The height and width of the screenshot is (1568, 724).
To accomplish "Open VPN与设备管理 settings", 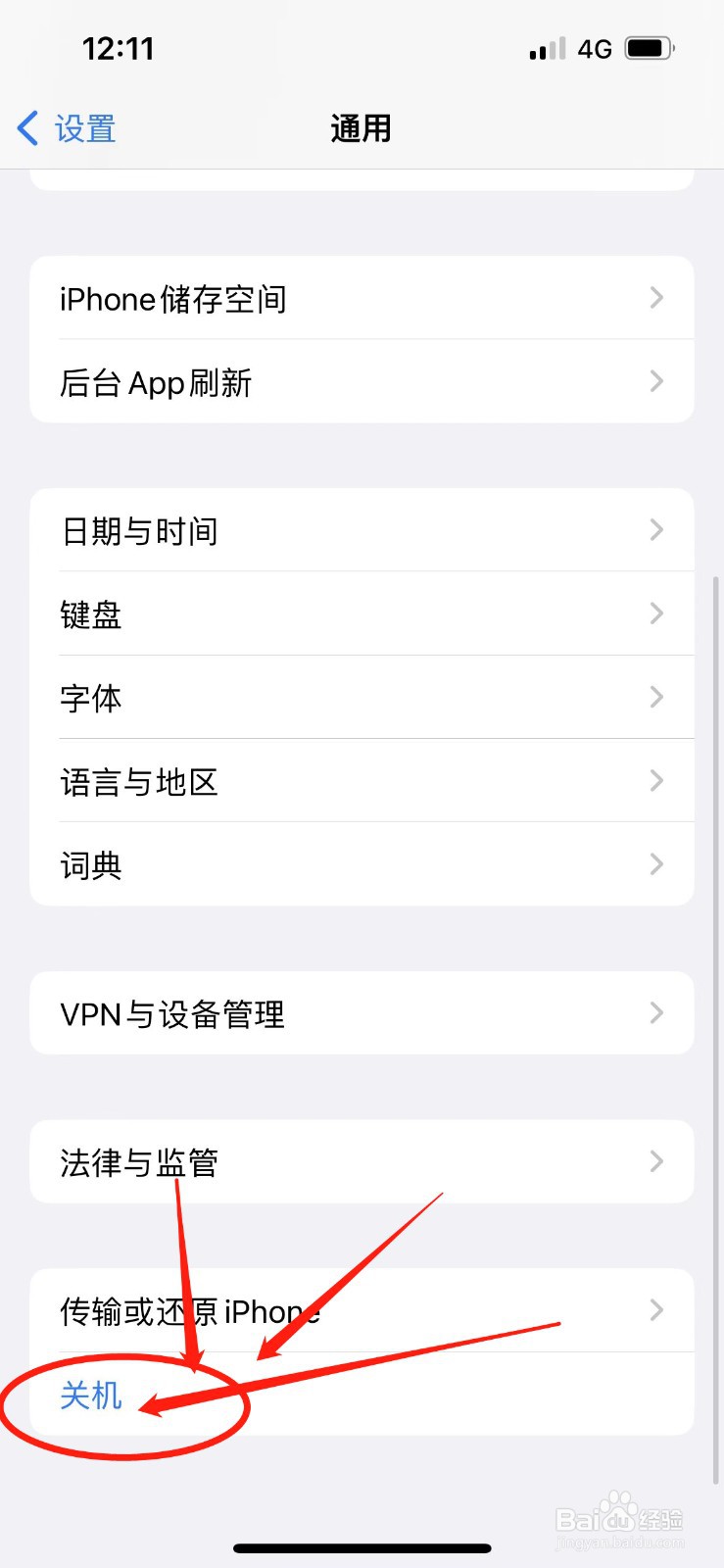I will point(362,1013).
